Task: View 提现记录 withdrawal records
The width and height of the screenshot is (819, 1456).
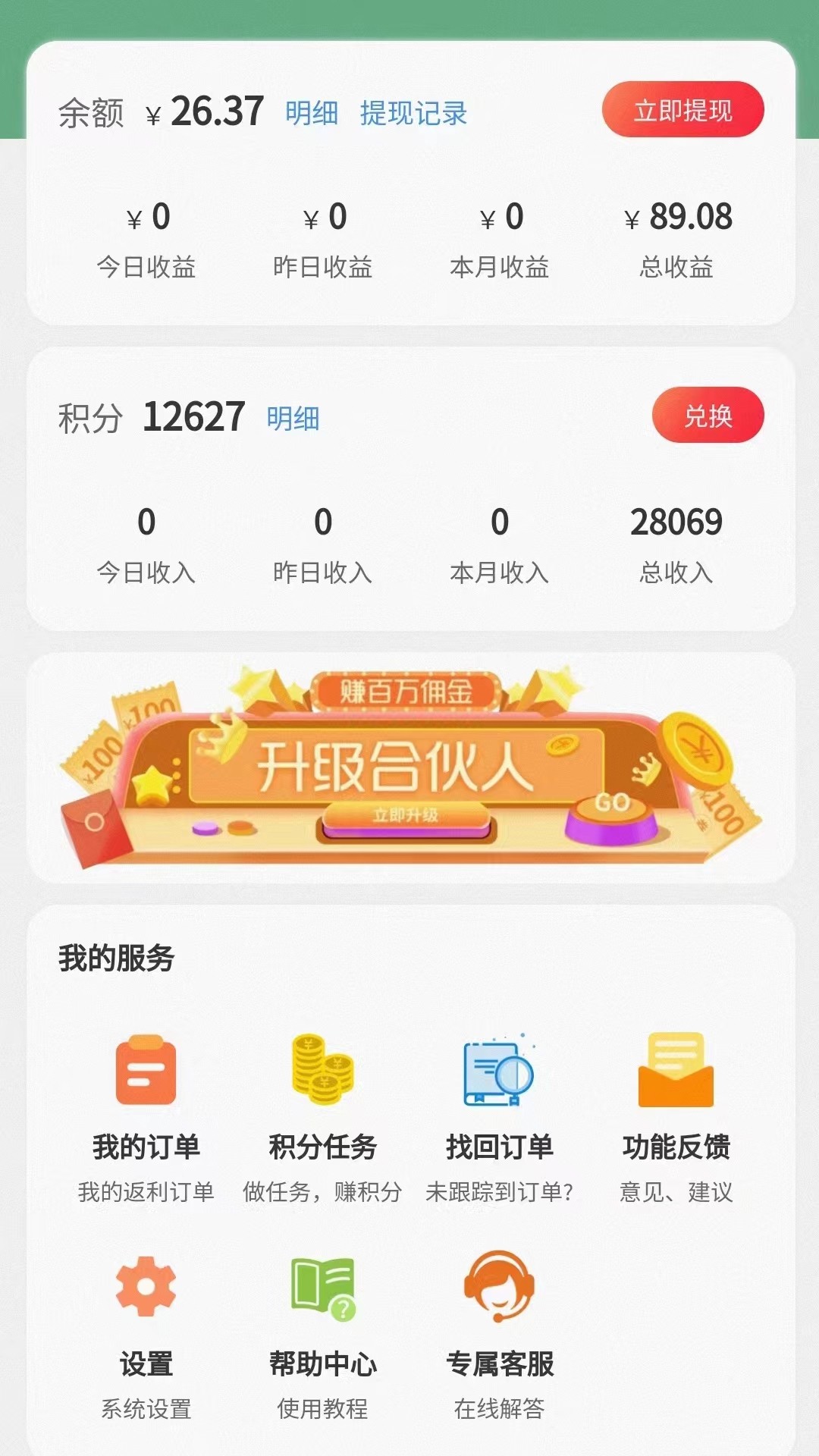Action: (413, 113)
